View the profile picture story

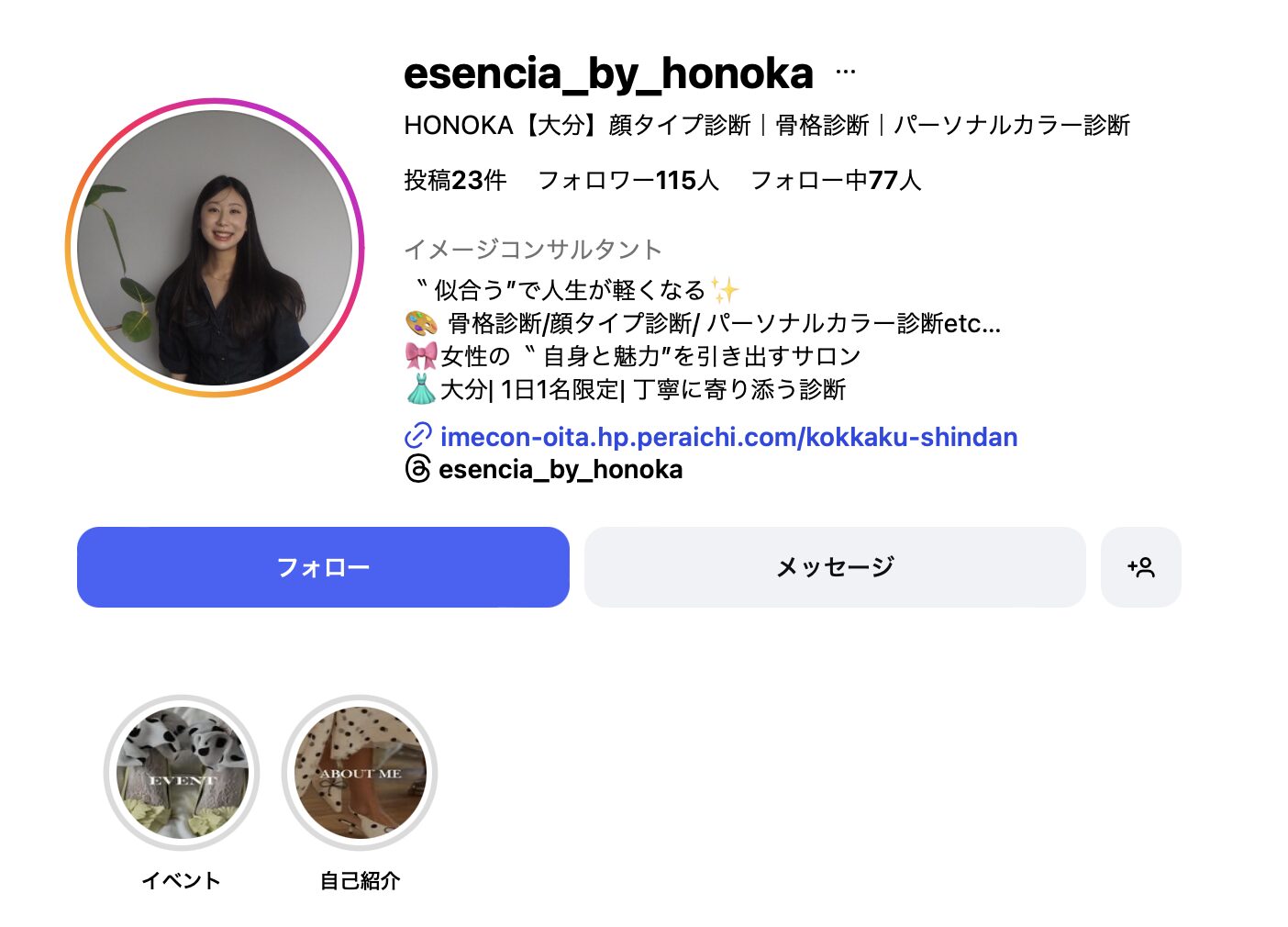(x=215, y=248)
